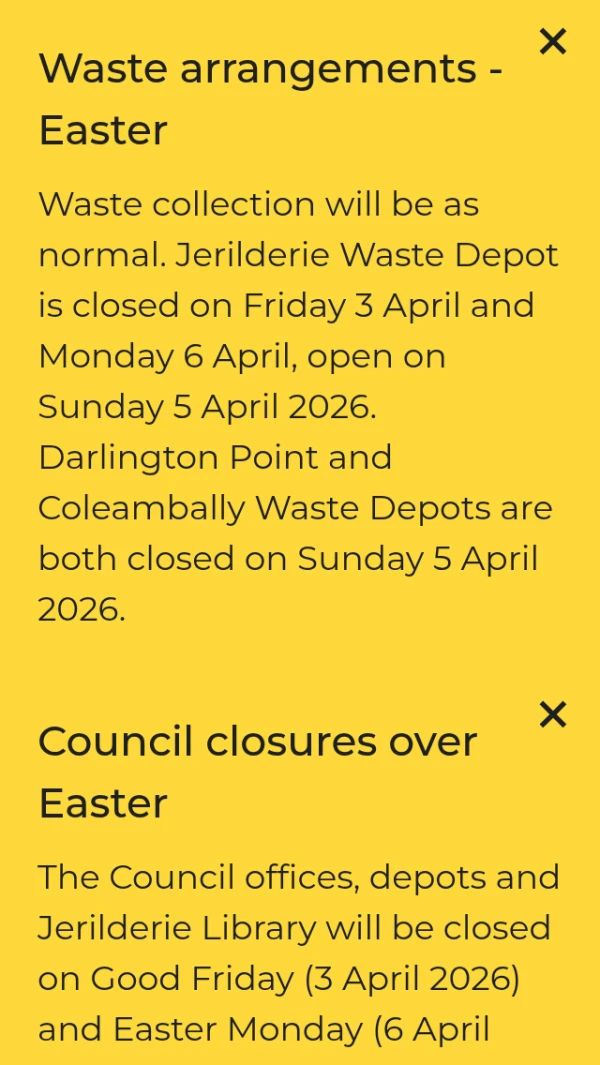
Task: Dismiss the Waste arrangements Easter notice
Action: [552, 41]
